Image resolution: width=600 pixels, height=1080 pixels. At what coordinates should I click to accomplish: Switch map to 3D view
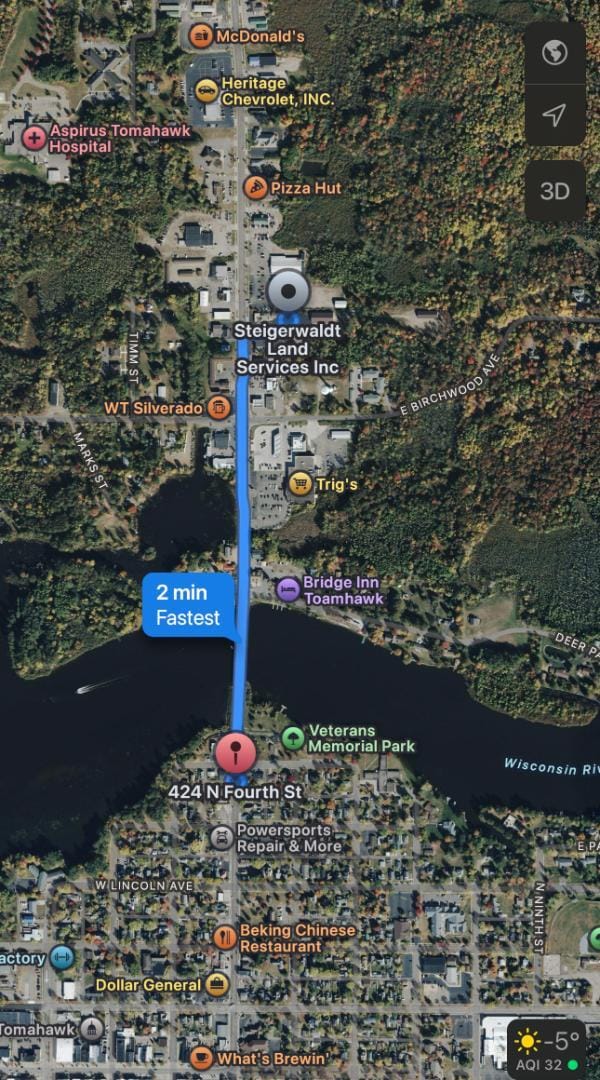[554, 191]
